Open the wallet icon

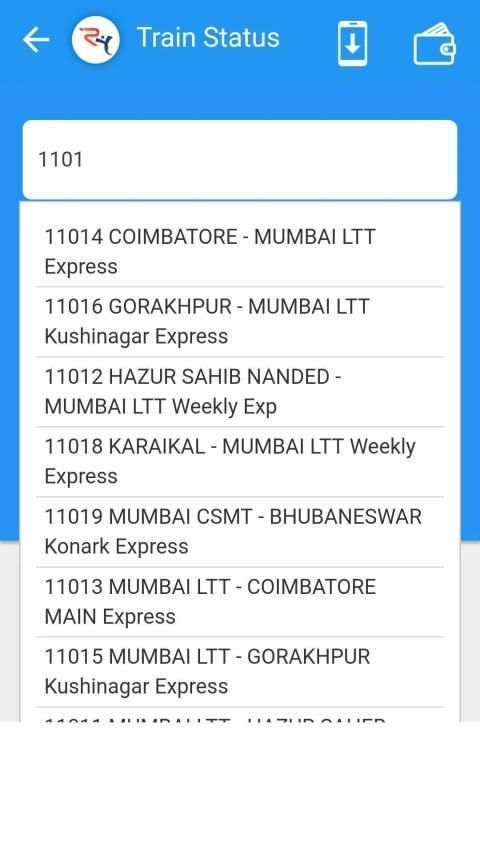pyautogui.click(x=434, y=44)
